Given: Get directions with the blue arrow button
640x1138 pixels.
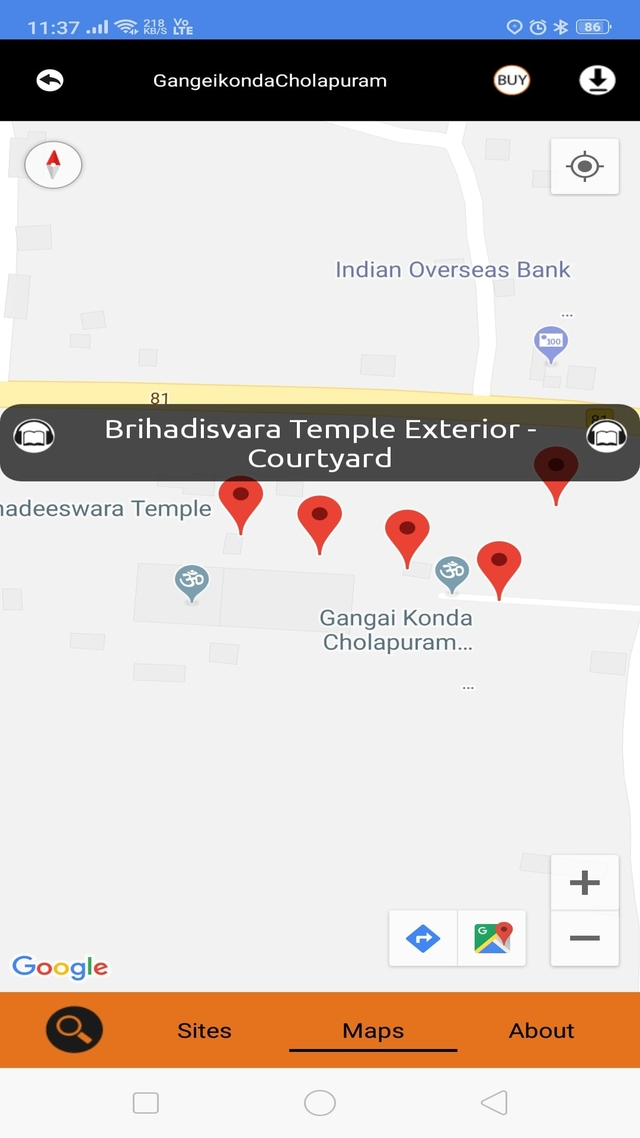Looking at the screenshot, I should point(423,938).
